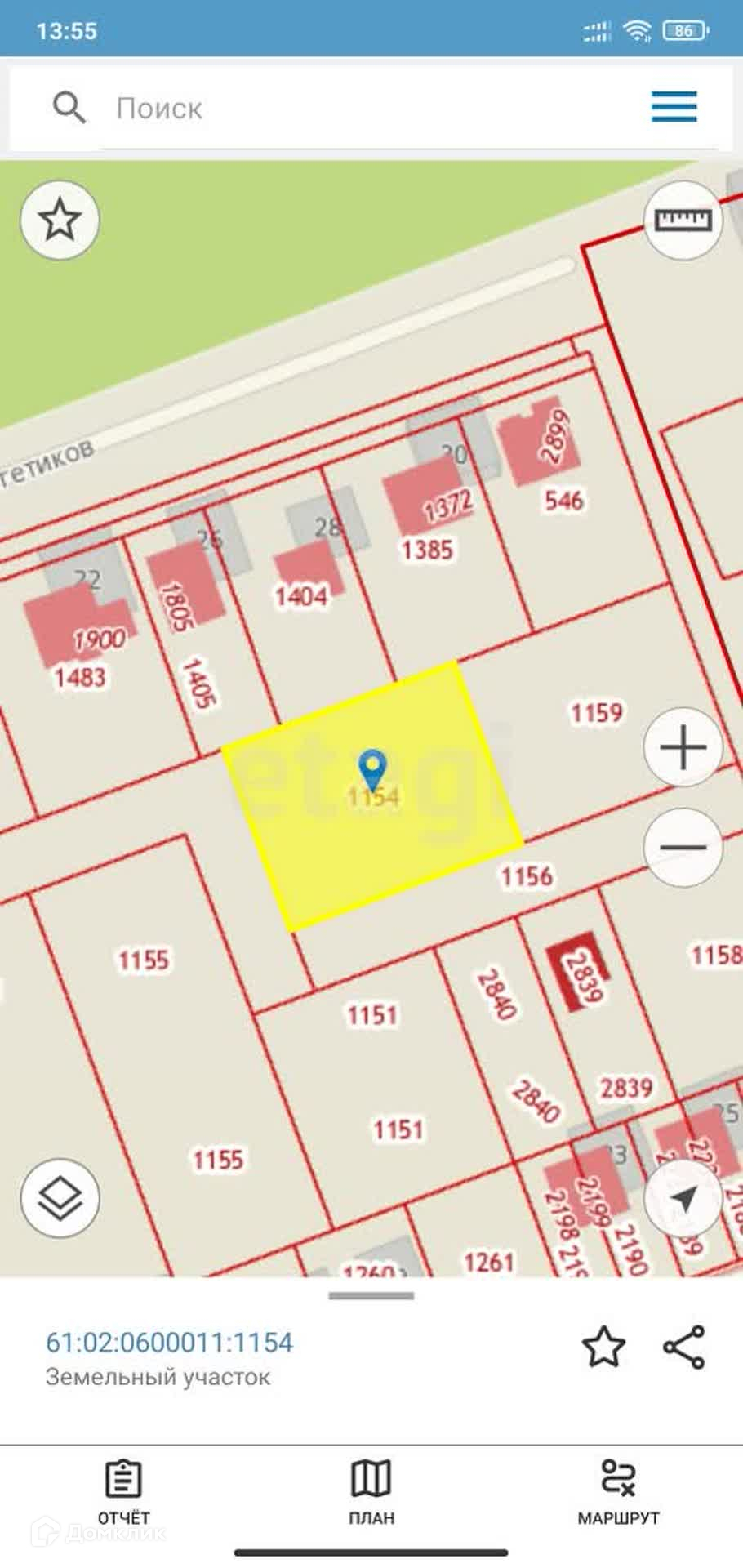
Task: Open favorites star button on map
Action: (x=60, y=220)
